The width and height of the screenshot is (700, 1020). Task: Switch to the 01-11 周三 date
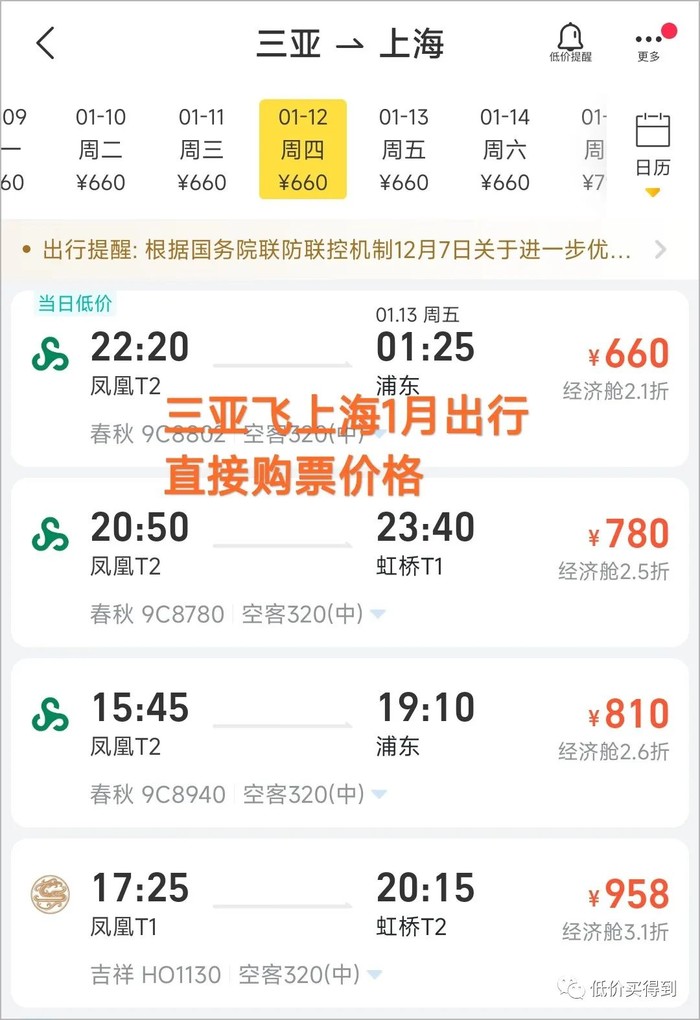click(202, 150)
